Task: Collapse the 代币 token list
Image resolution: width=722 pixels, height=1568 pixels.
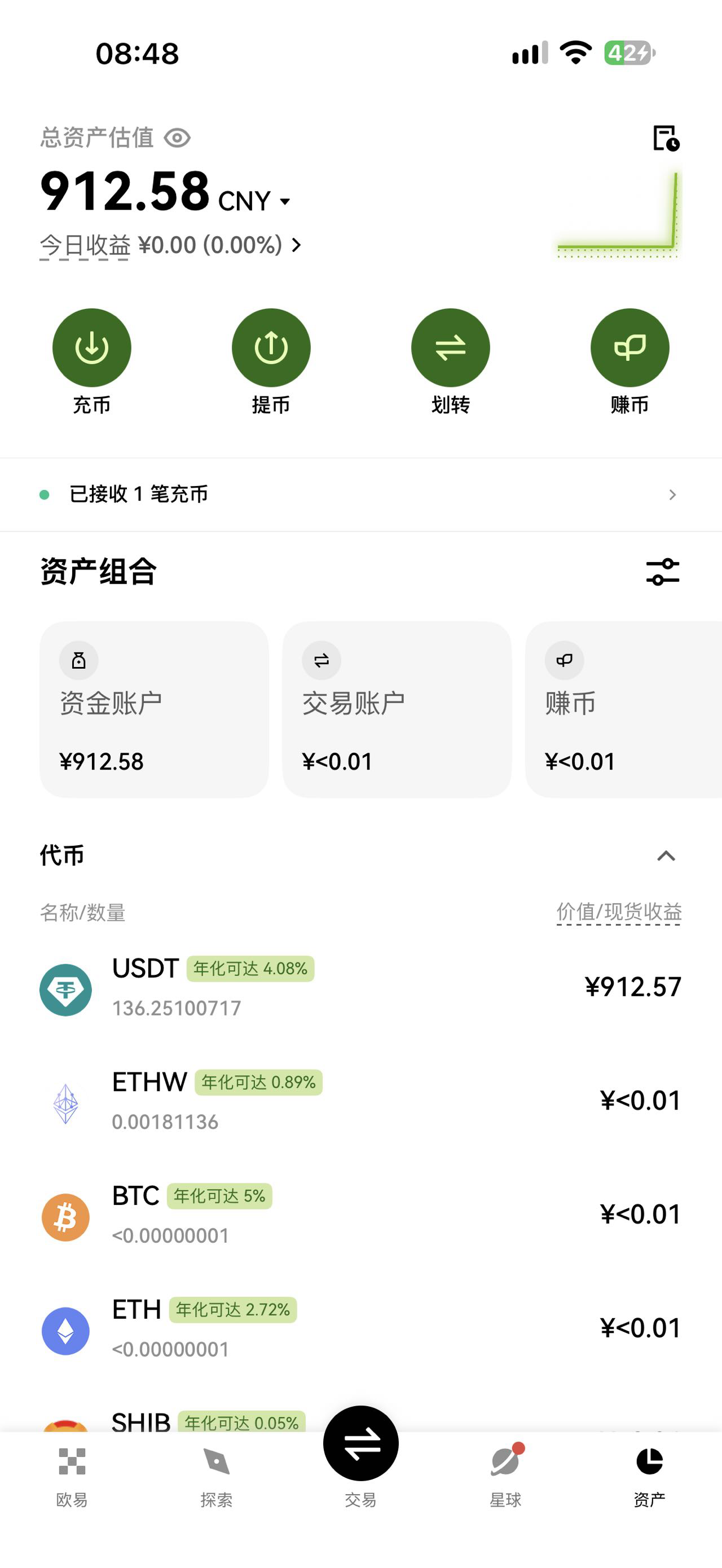Action: 666,856
